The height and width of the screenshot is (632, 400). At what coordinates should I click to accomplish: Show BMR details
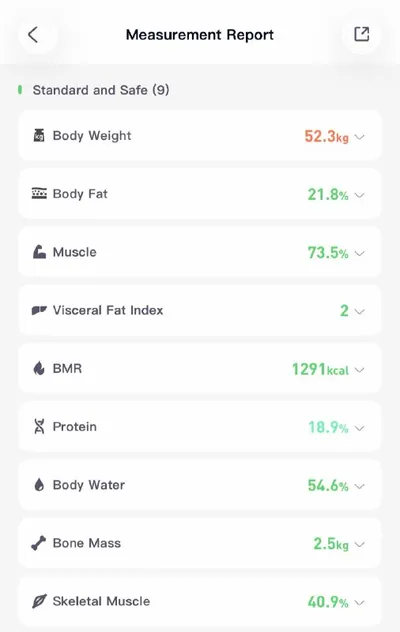pyautogui.click(x=200, y=369)
